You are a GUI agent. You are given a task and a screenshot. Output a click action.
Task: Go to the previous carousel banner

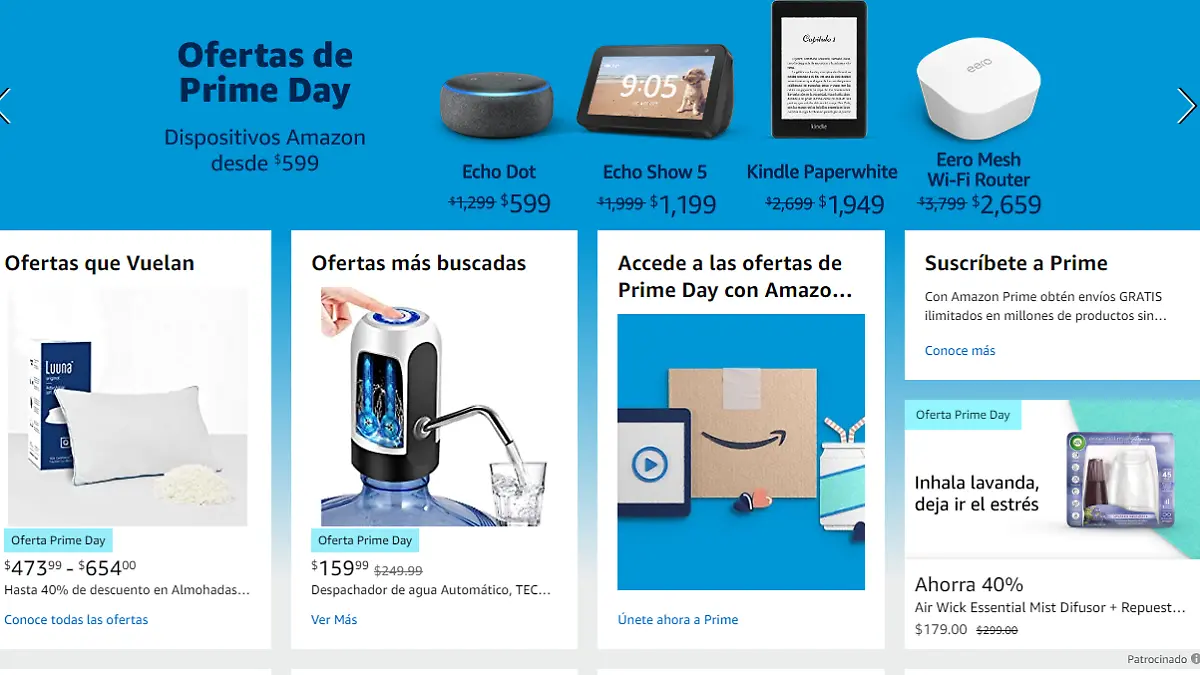click(x=6, y=106)
